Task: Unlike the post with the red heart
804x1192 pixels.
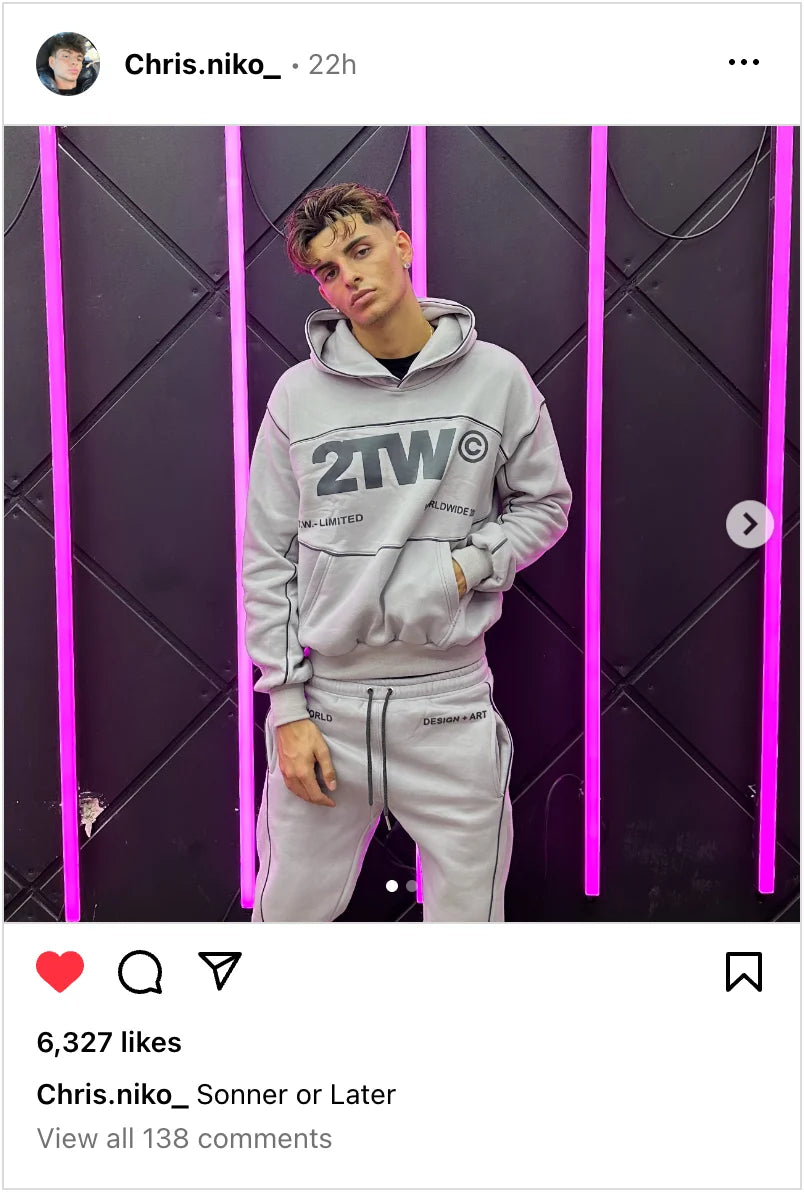Action: pos(60,971)
